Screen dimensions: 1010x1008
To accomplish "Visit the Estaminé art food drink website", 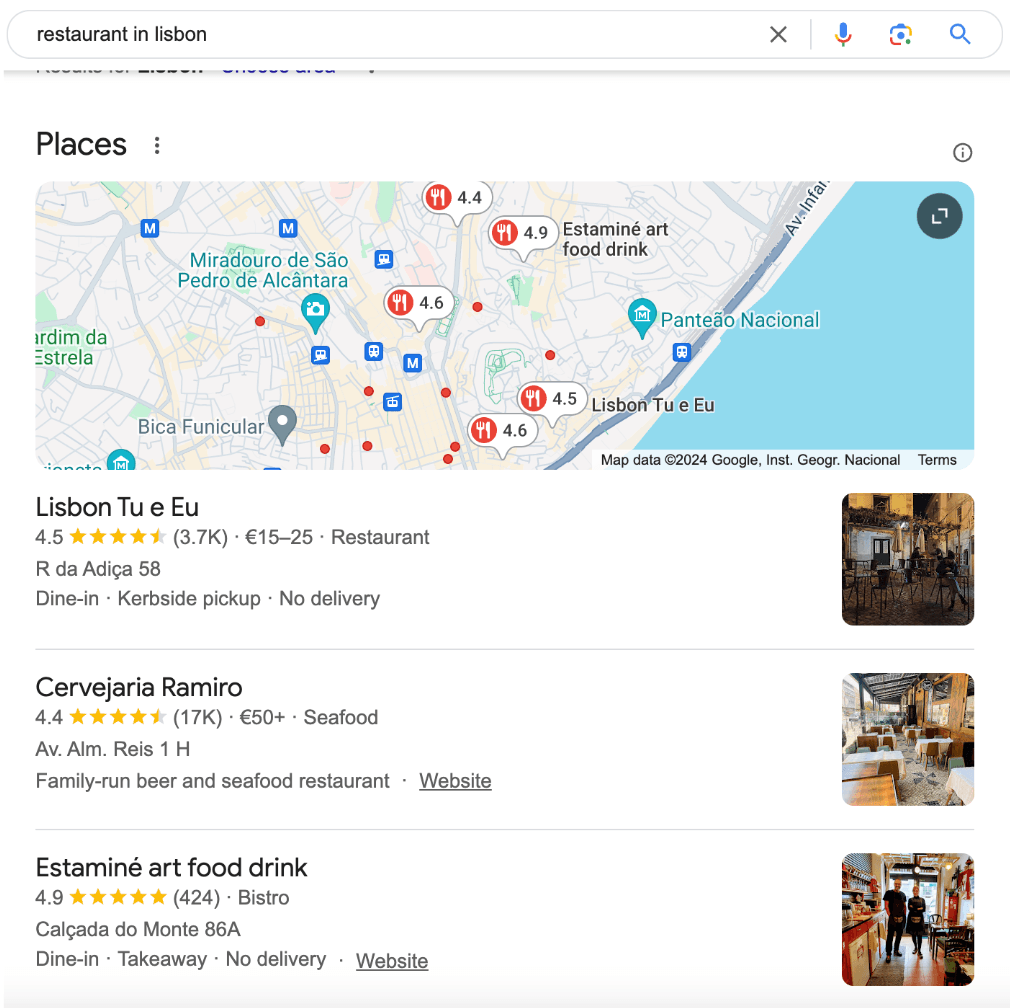I will point(392,961).
